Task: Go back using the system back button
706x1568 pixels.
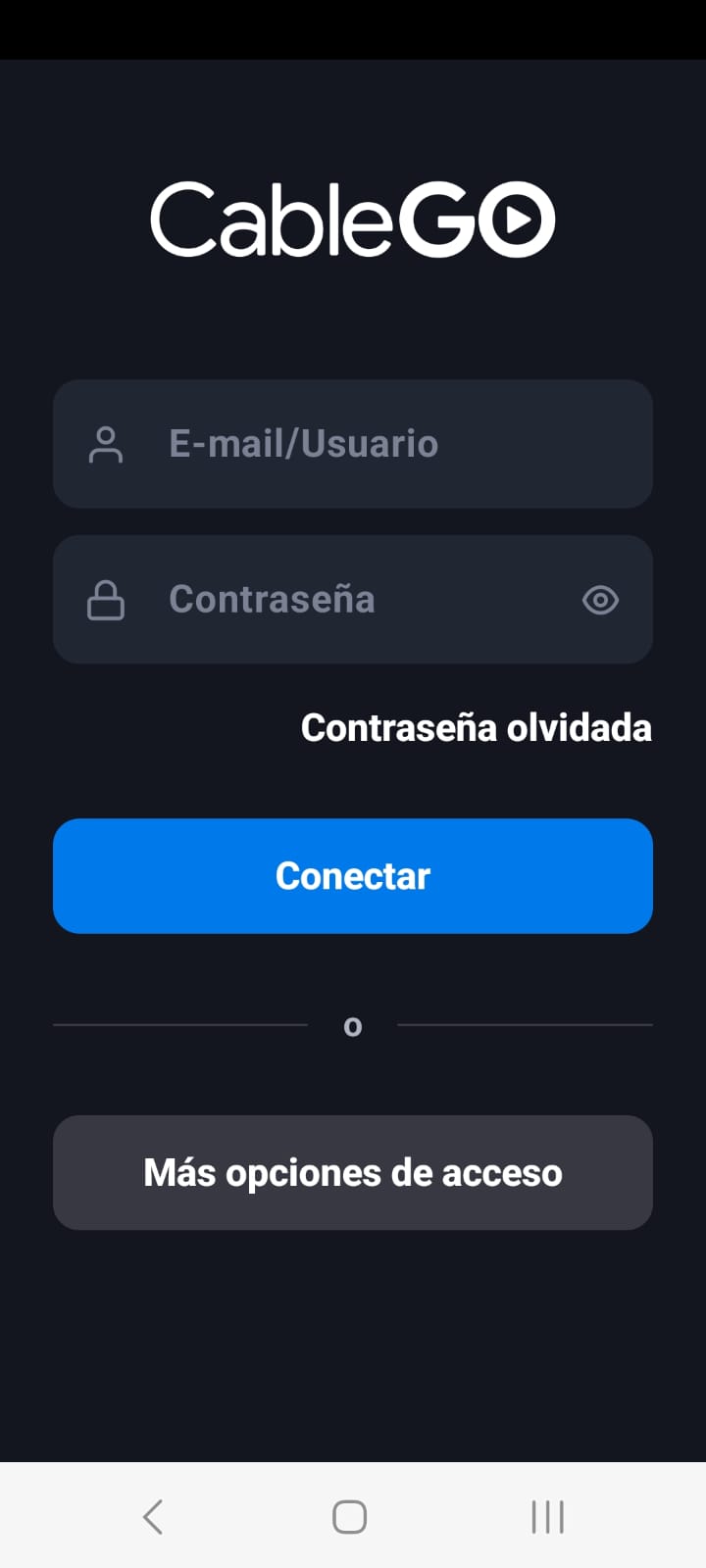Action: pos(153,1516)
